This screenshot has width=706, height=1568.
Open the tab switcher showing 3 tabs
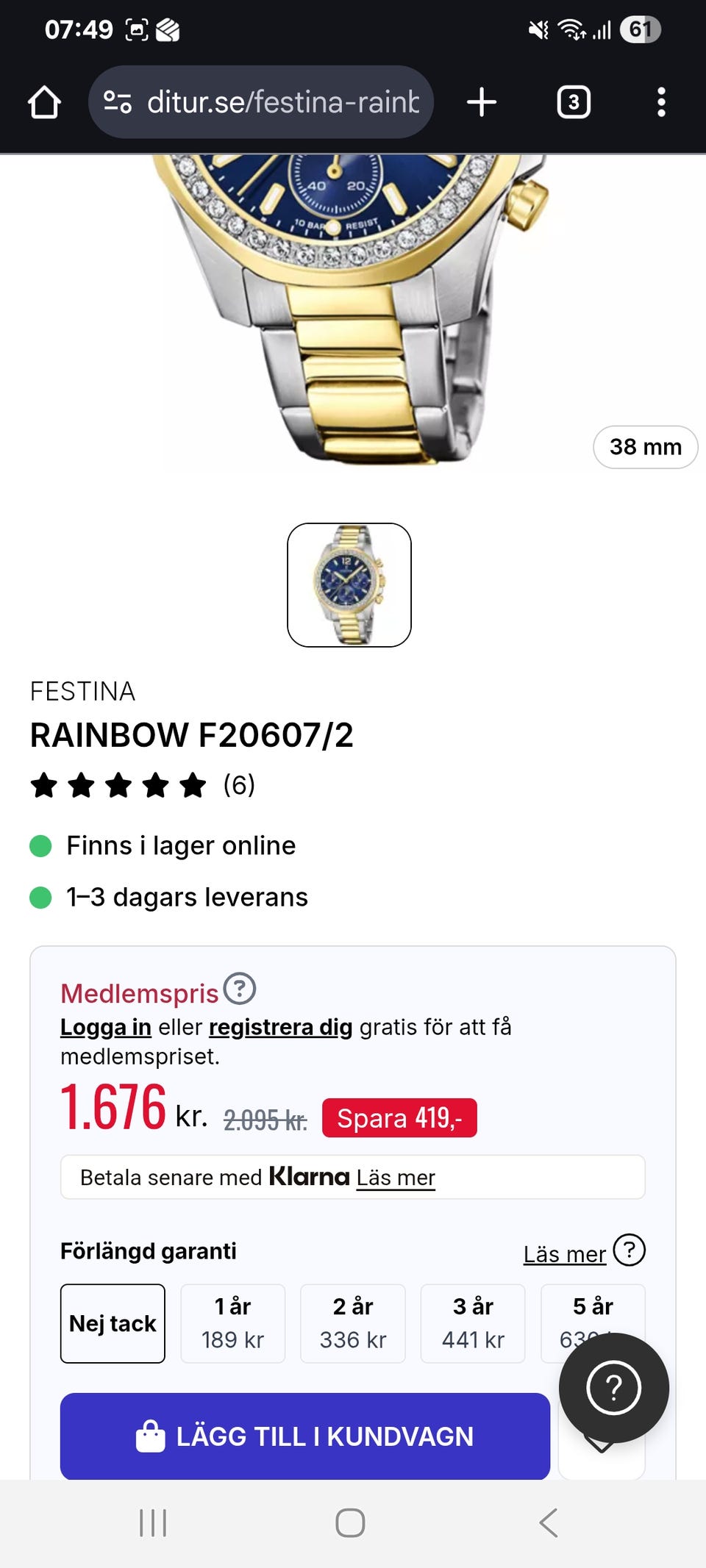[574, 102]
